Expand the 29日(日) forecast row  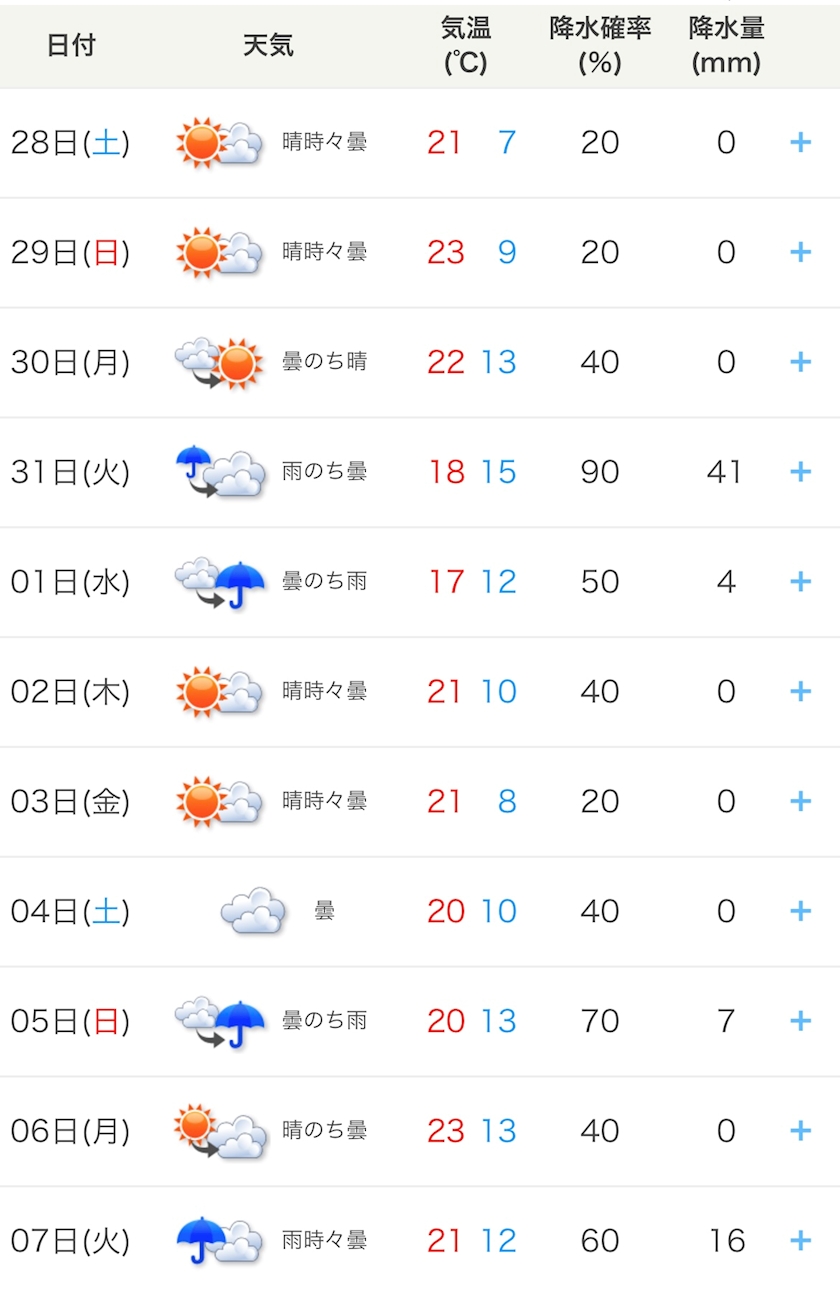[x=800, y=252]
